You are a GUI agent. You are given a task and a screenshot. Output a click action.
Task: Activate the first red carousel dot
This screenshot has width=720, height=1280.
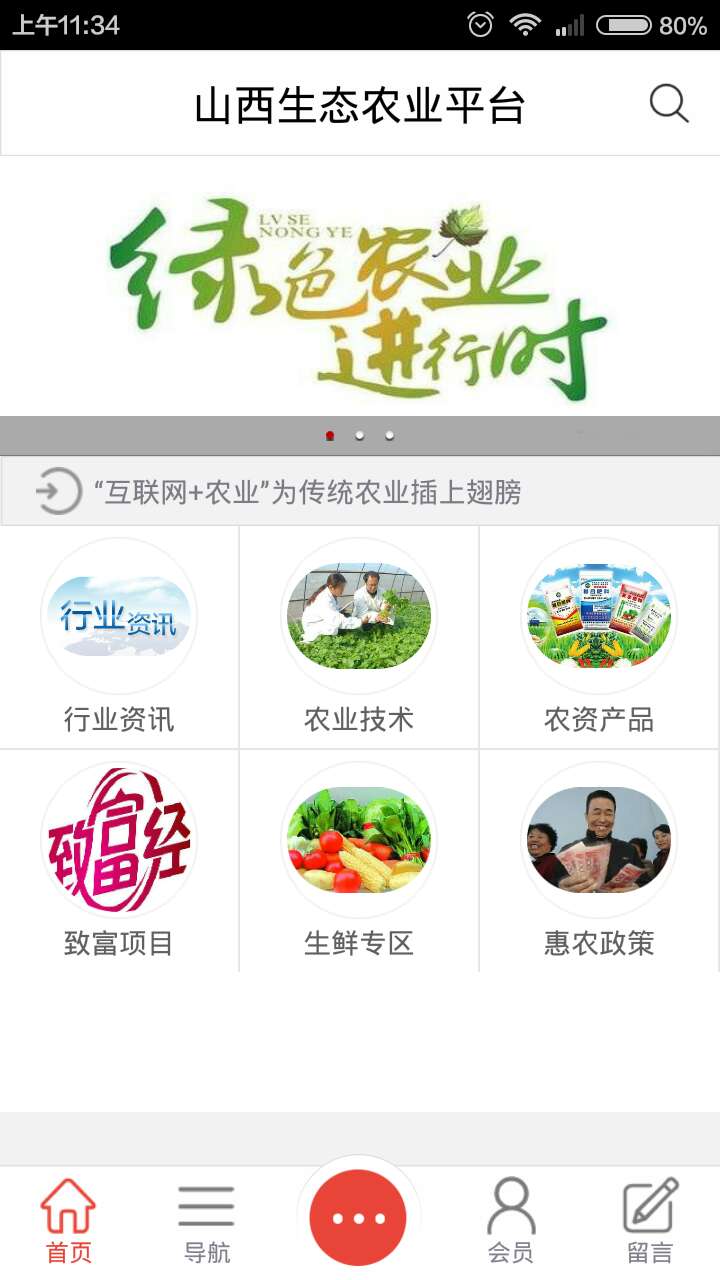(x=329, y=435)
